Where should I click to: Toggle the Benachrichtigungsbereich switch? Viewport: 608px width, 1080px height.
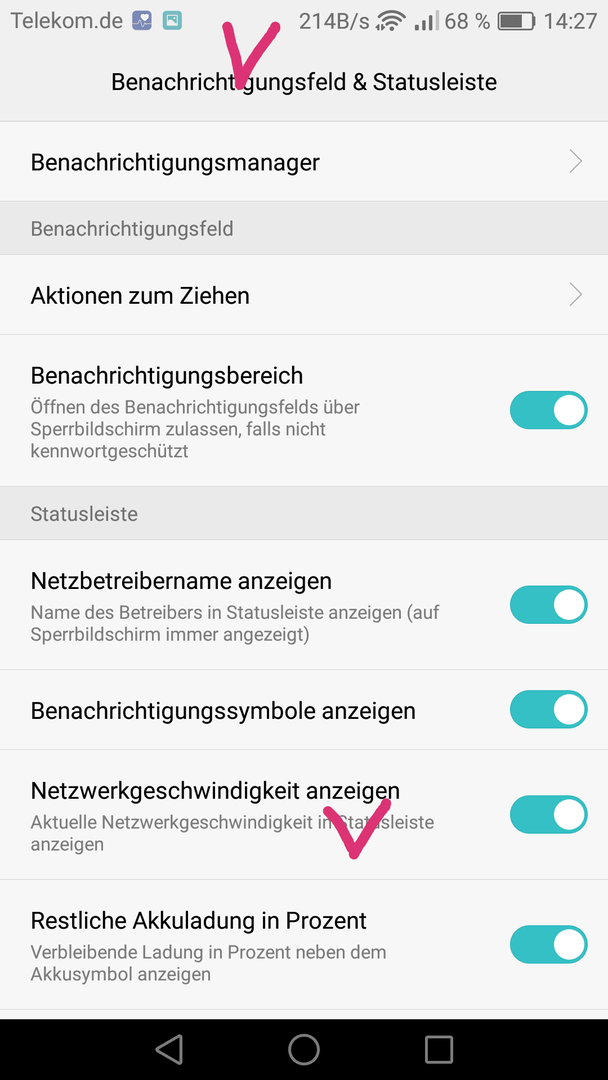(x=548, y=410)
